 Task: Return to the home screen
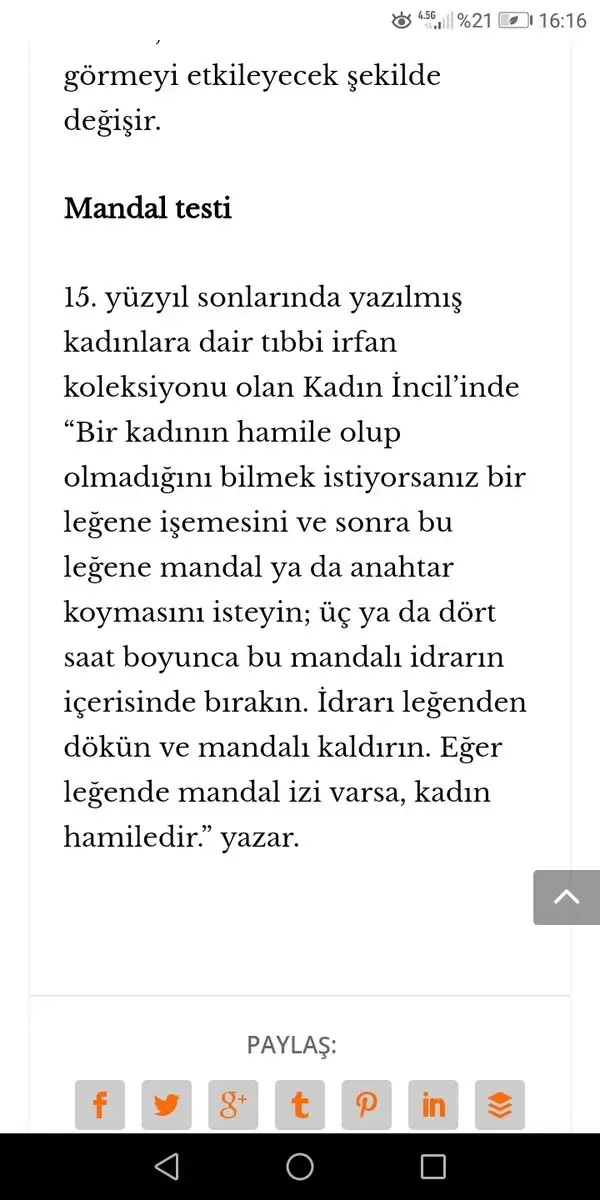pos(300,1166)
